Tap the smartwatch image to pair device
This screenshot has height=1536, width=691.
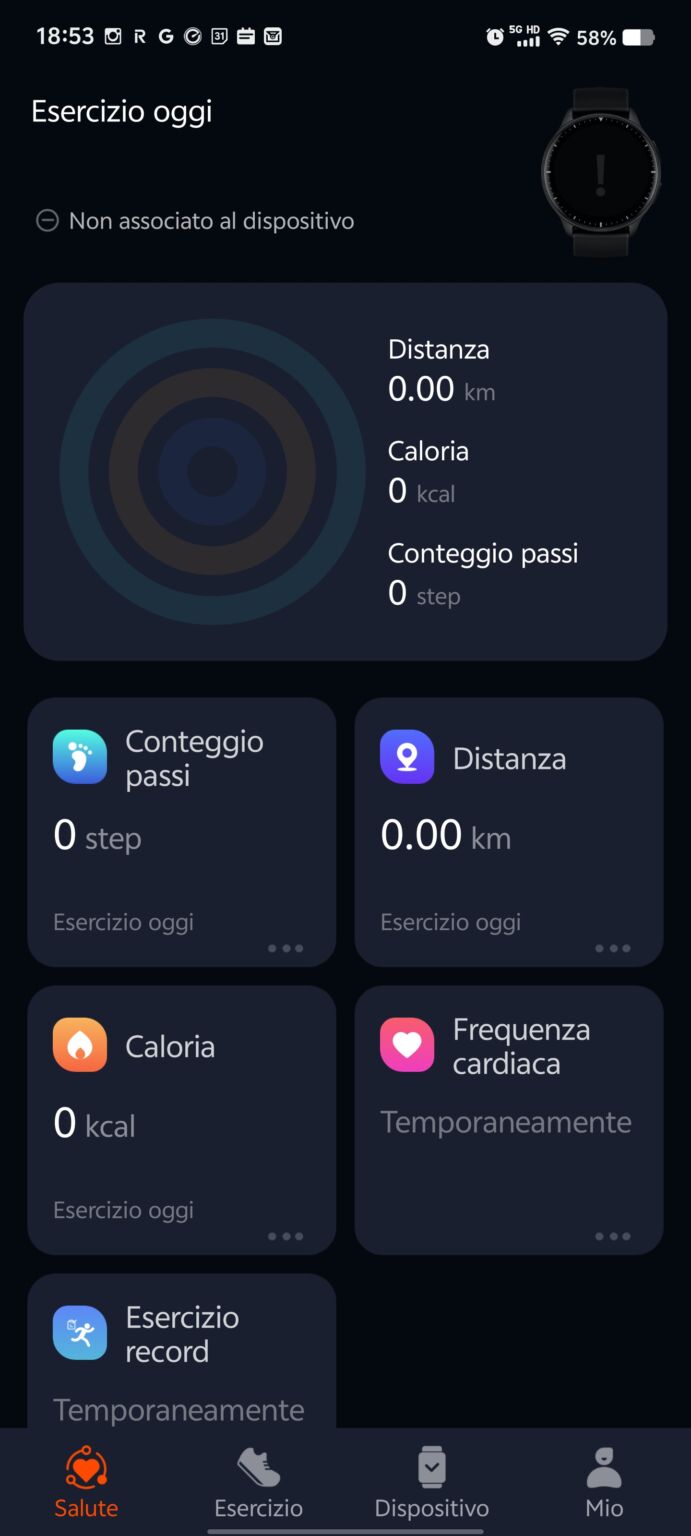(601, 172)
